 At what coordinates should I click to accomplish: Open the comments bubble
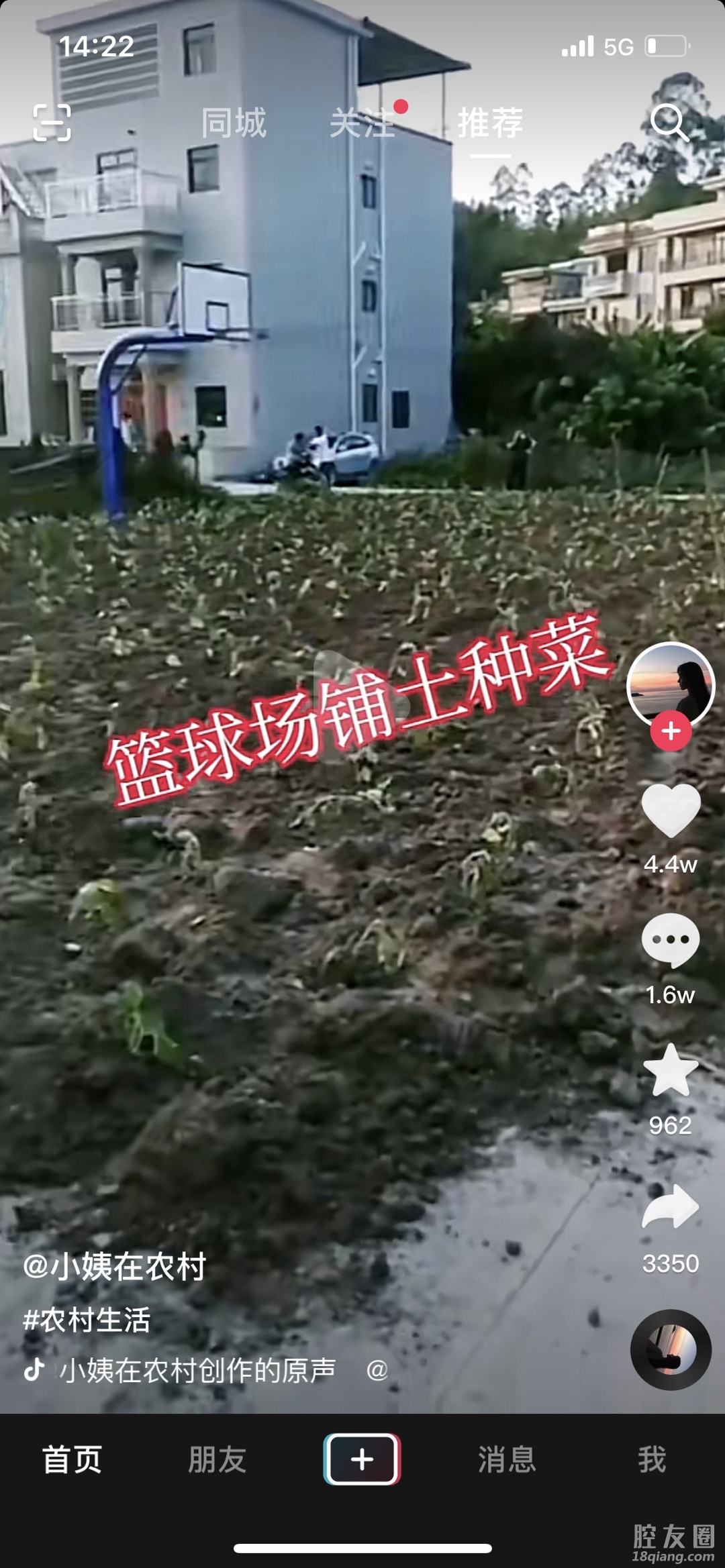point(671,941)
